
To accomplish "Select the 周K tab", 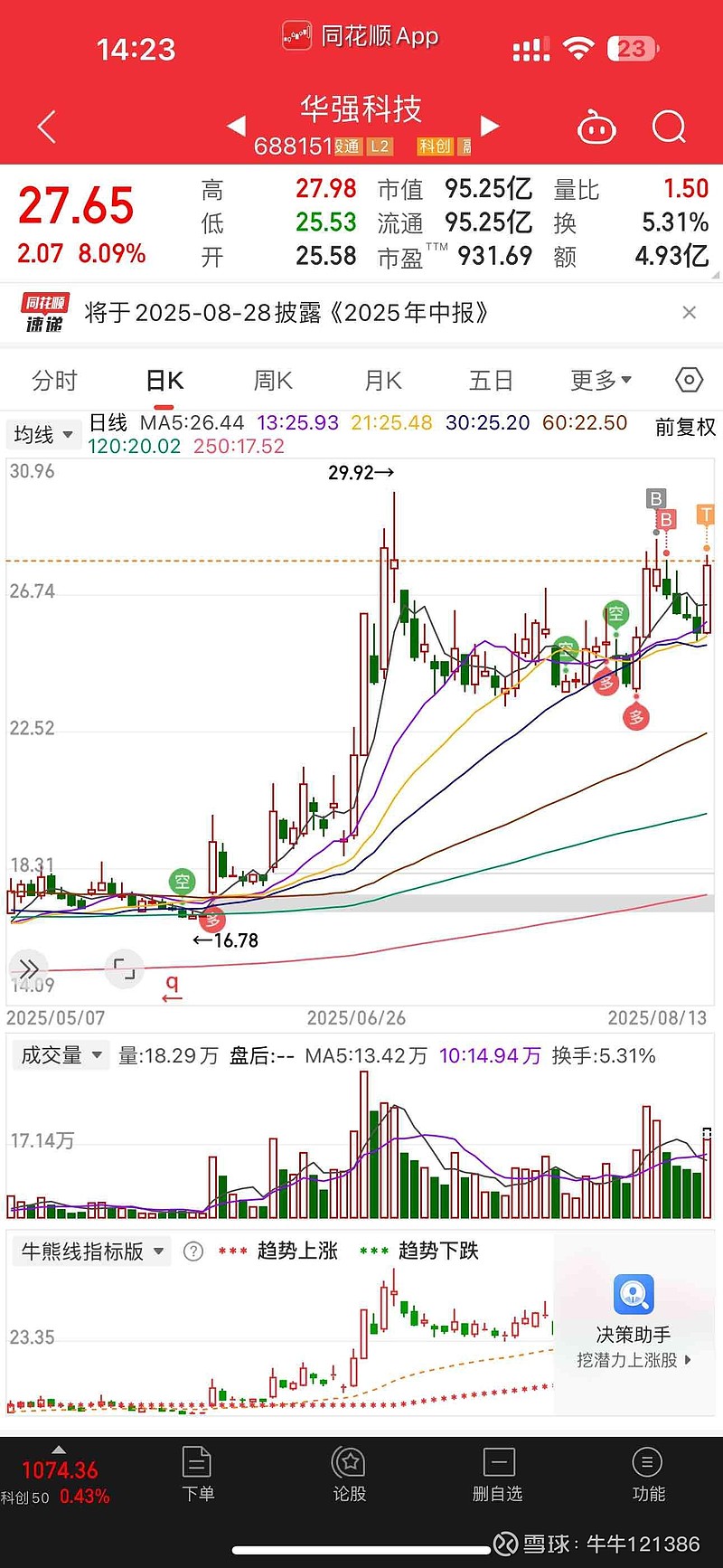I will 273,381.
